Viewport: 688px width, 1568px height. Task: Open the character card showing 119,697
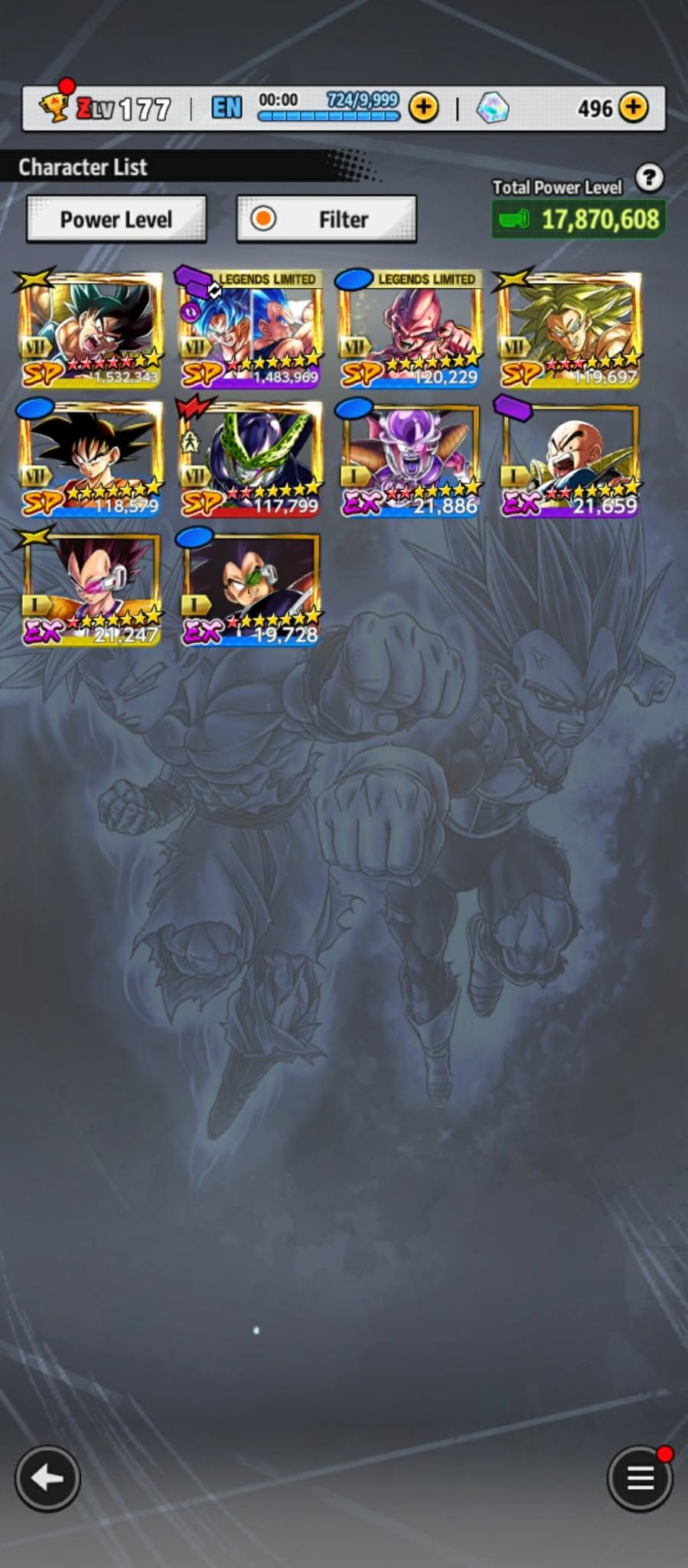point(570,329)
